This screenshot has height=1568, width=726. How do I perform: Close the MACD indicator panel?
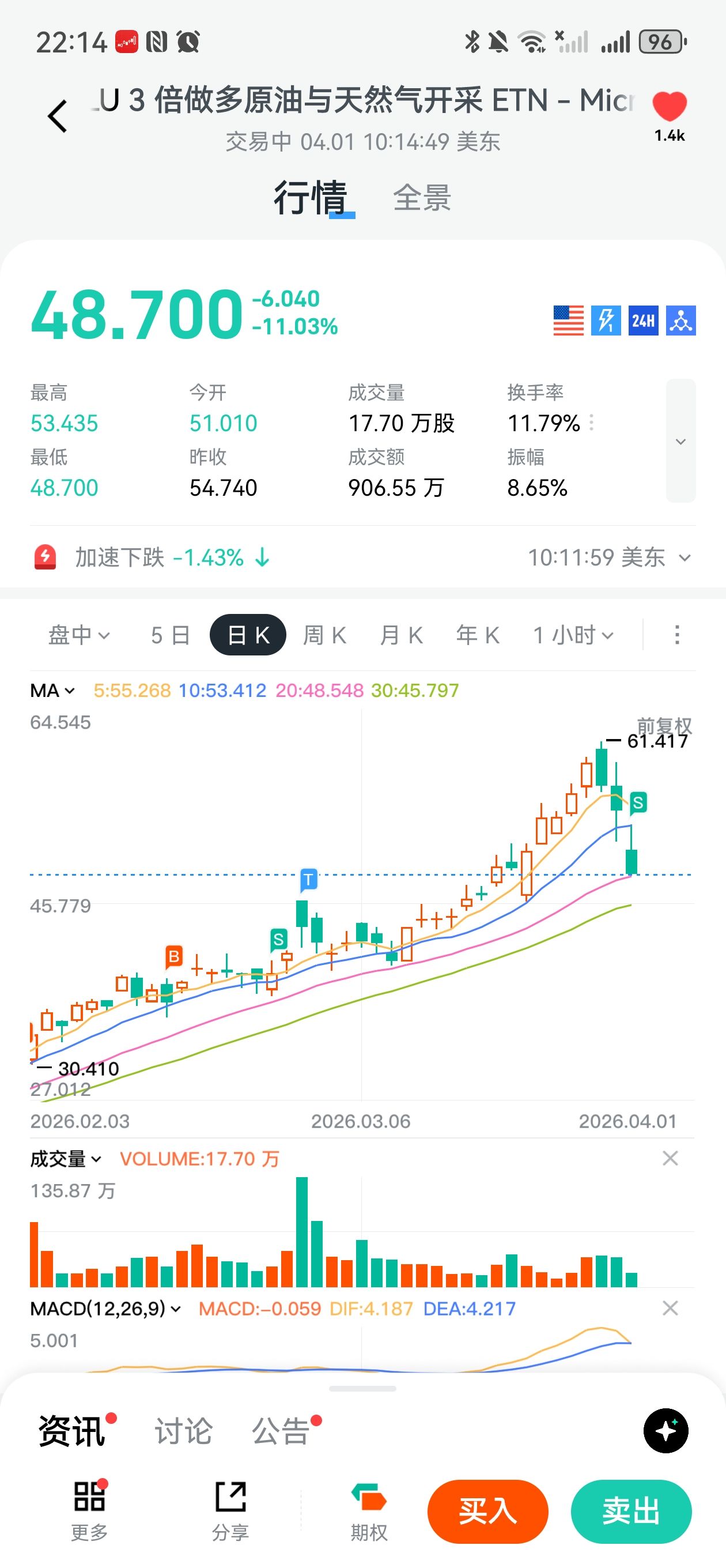click(670, 1308)
